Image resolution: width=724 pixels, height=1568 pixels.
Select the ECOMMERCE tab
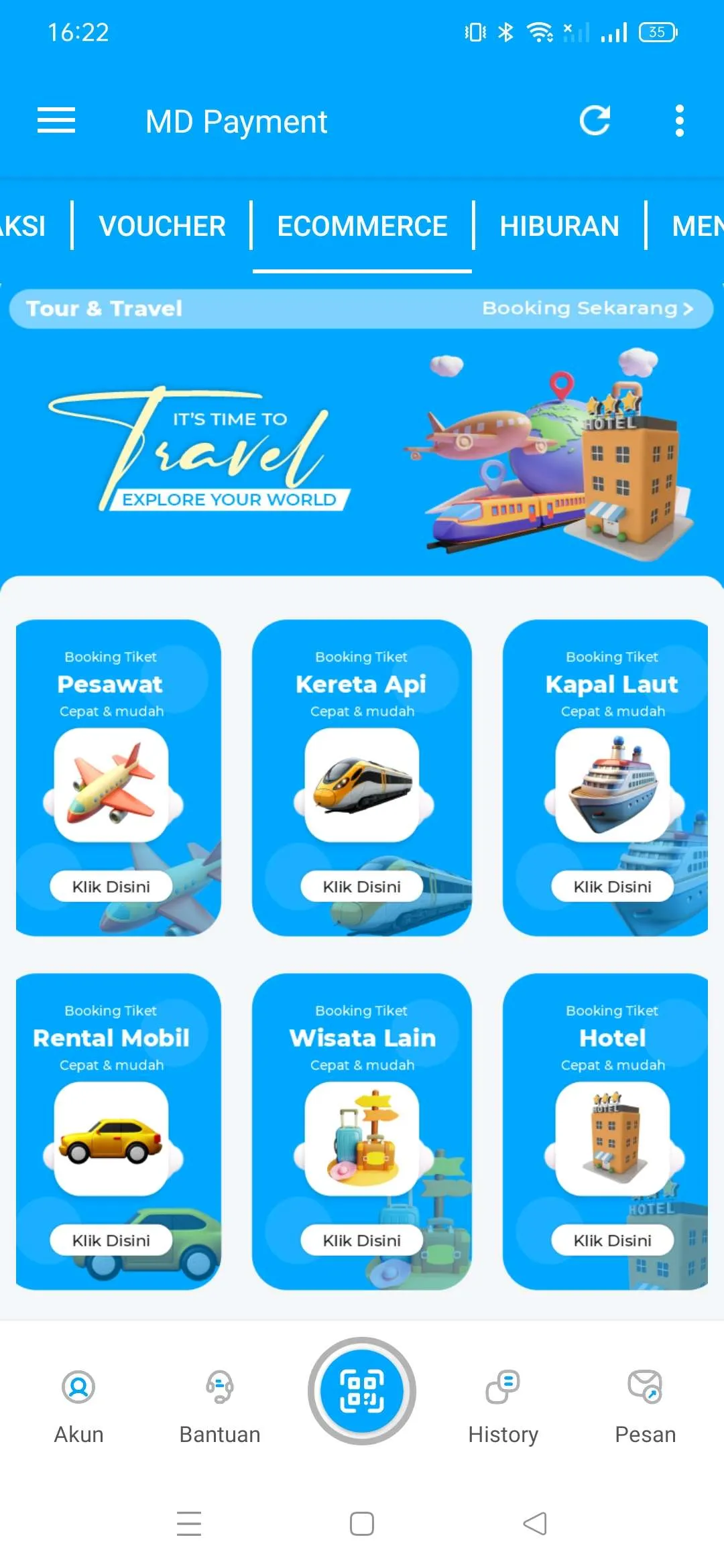[362, 226]
